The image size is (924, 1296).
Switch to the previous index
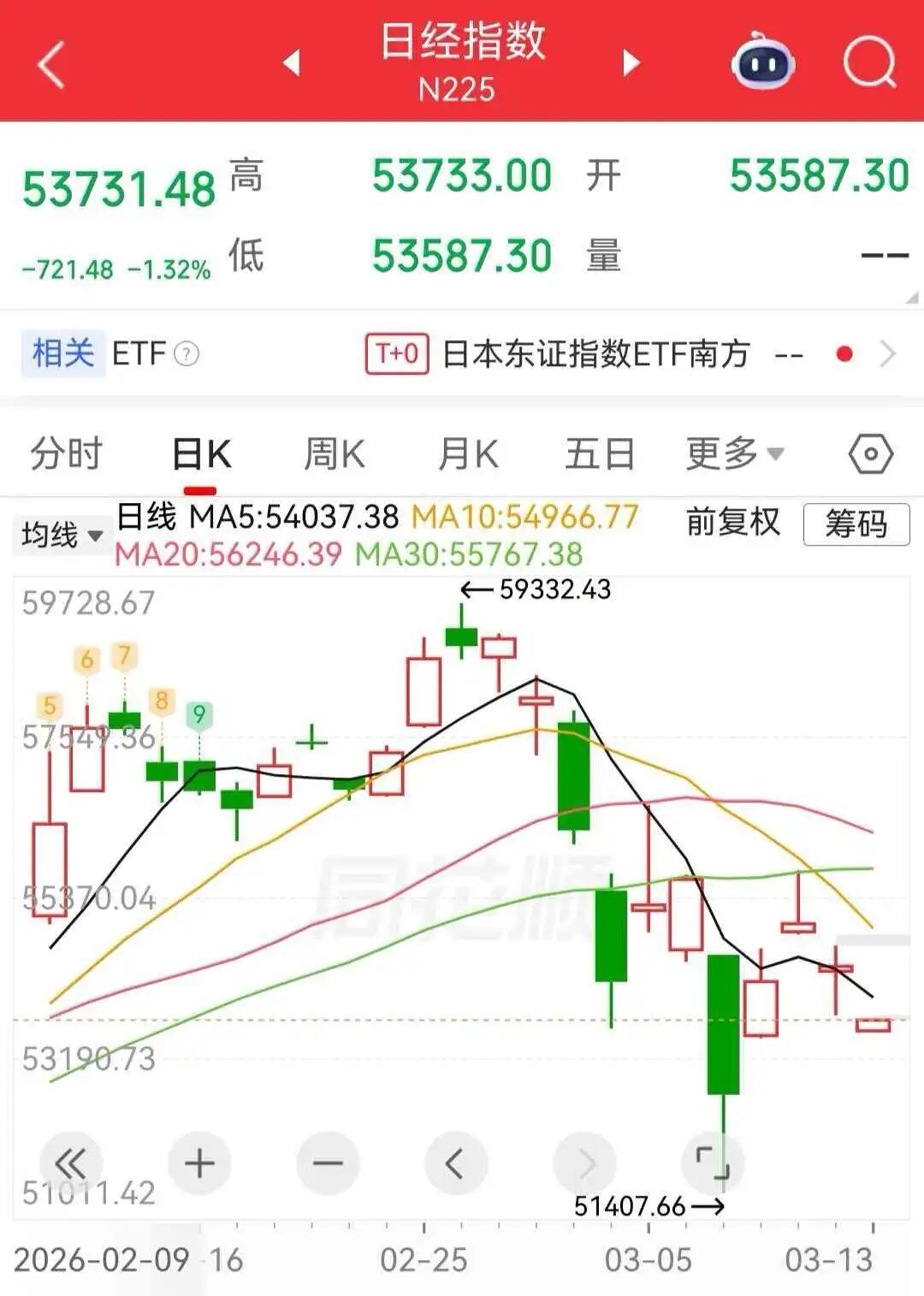pos(292,62)
